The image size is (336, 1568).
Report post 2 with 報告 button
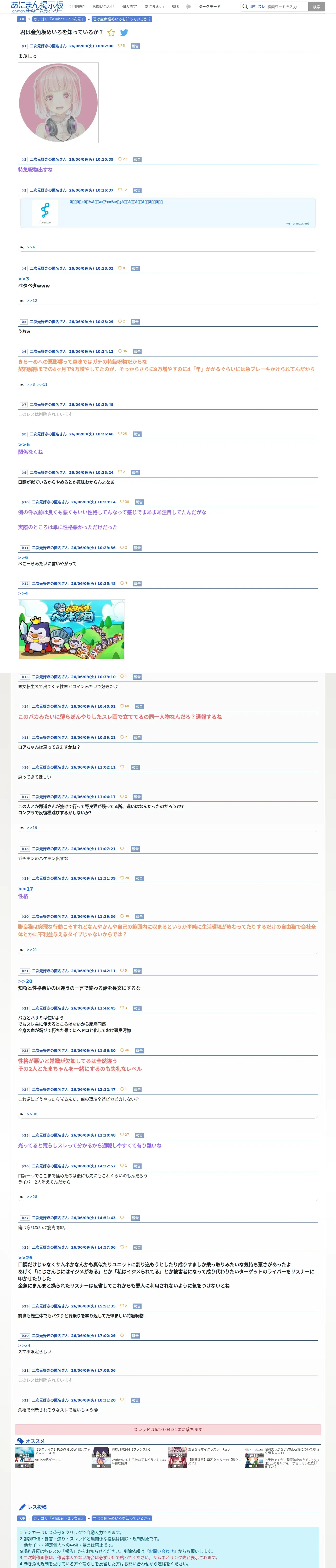click(137, 159)
